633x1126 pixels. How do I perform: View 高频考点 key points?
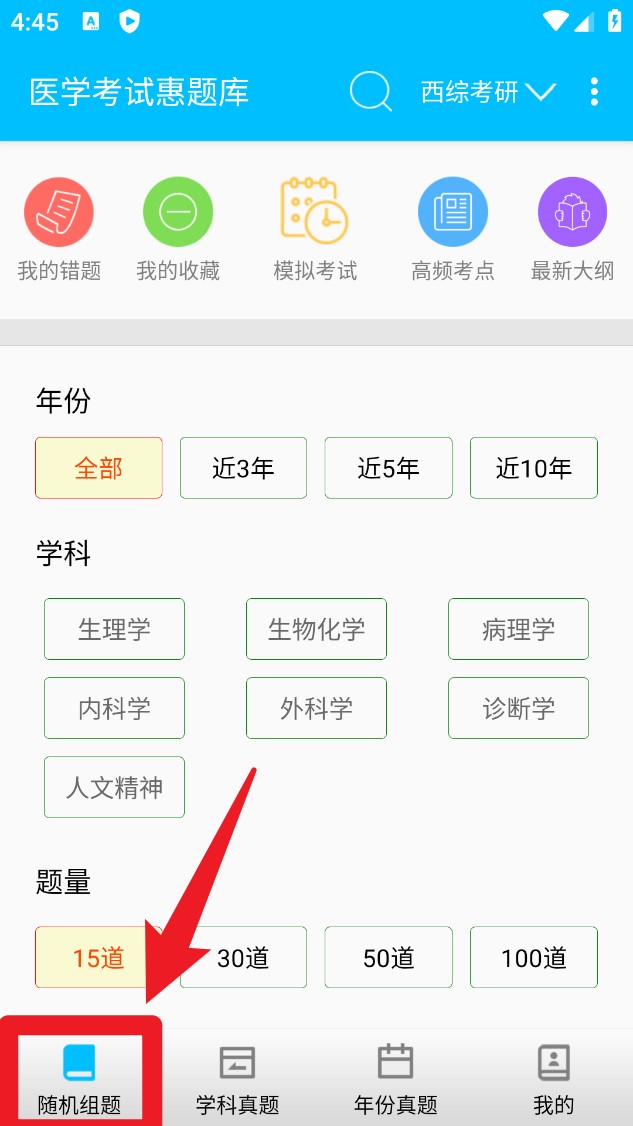click(453, 229)
